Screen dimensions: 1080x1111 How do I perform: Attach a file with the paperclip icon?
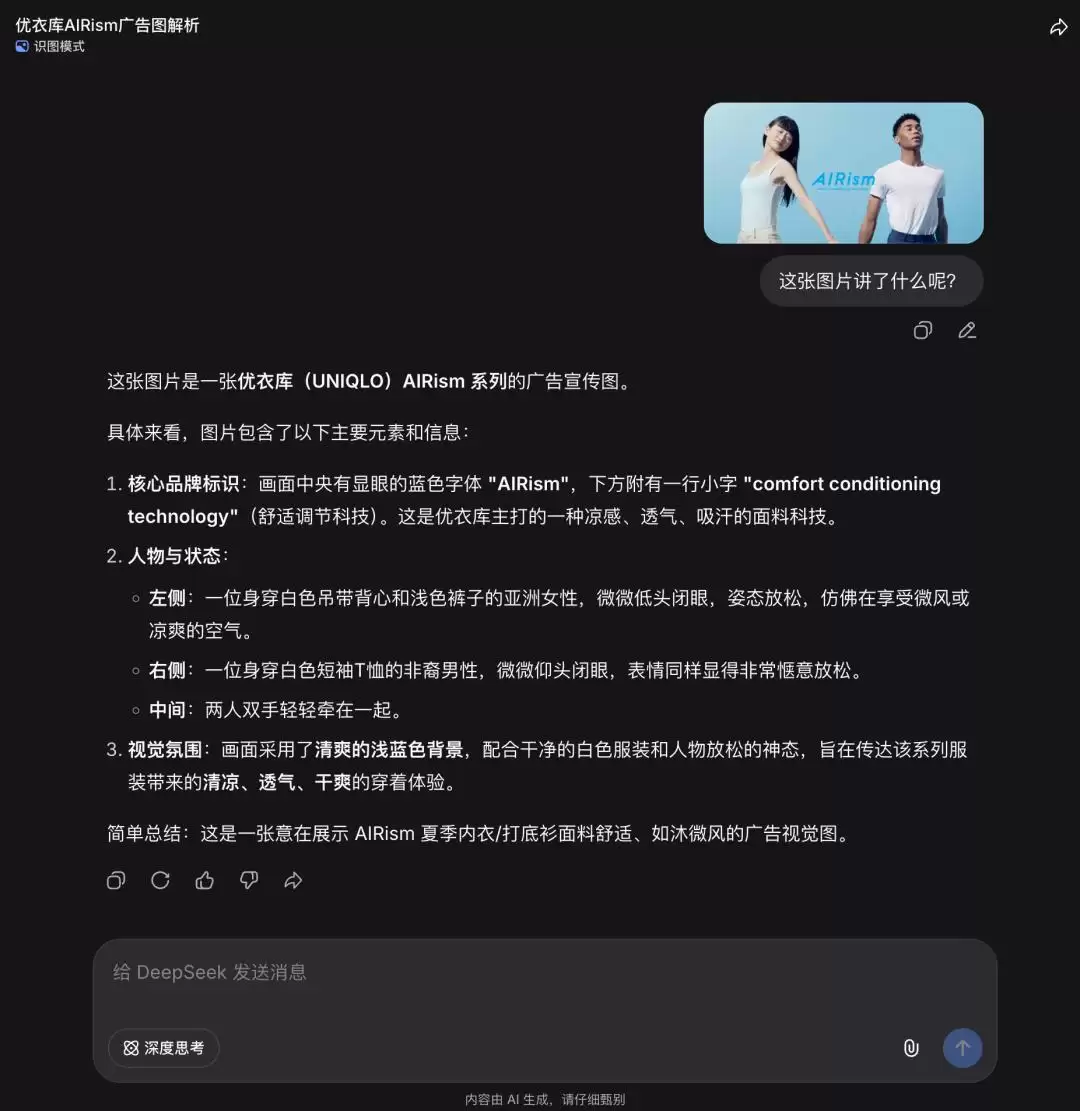click(x=911, y=1048)
